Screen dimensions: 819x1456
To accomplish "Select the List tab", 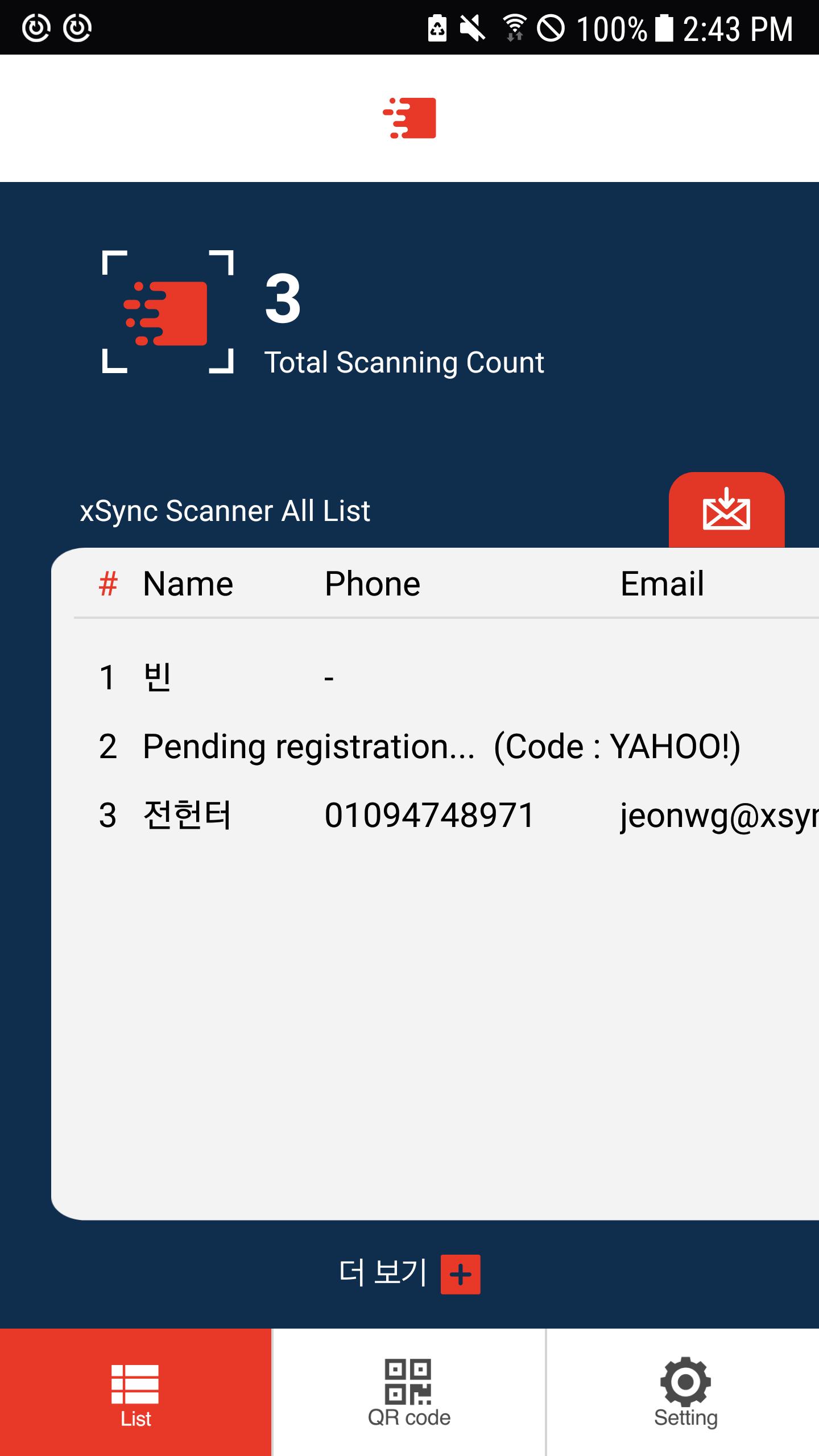I will (x=135, y=1392).
